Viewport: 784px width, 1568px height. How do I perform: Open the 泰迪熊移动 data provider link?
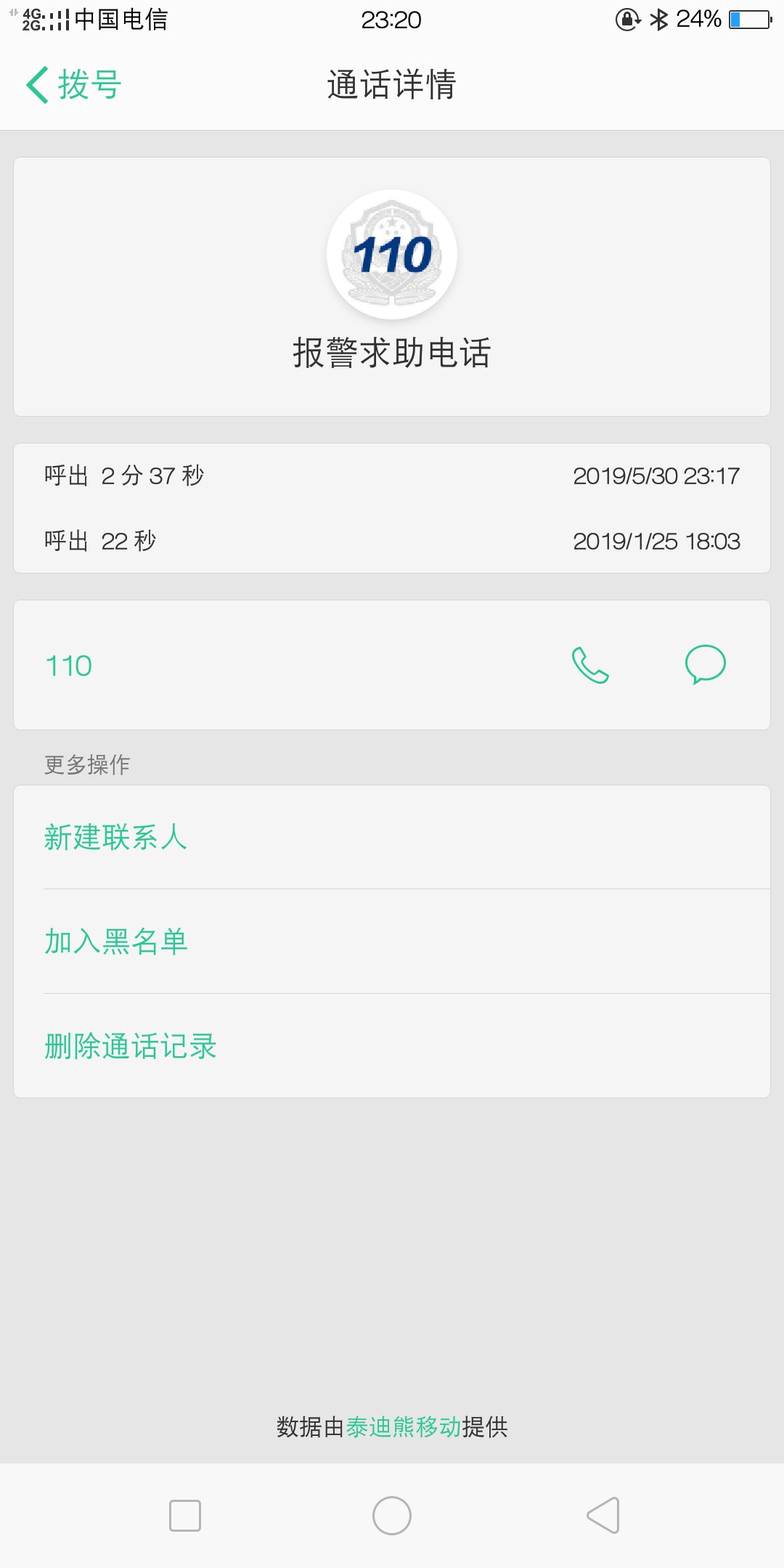coord(404,1426)
